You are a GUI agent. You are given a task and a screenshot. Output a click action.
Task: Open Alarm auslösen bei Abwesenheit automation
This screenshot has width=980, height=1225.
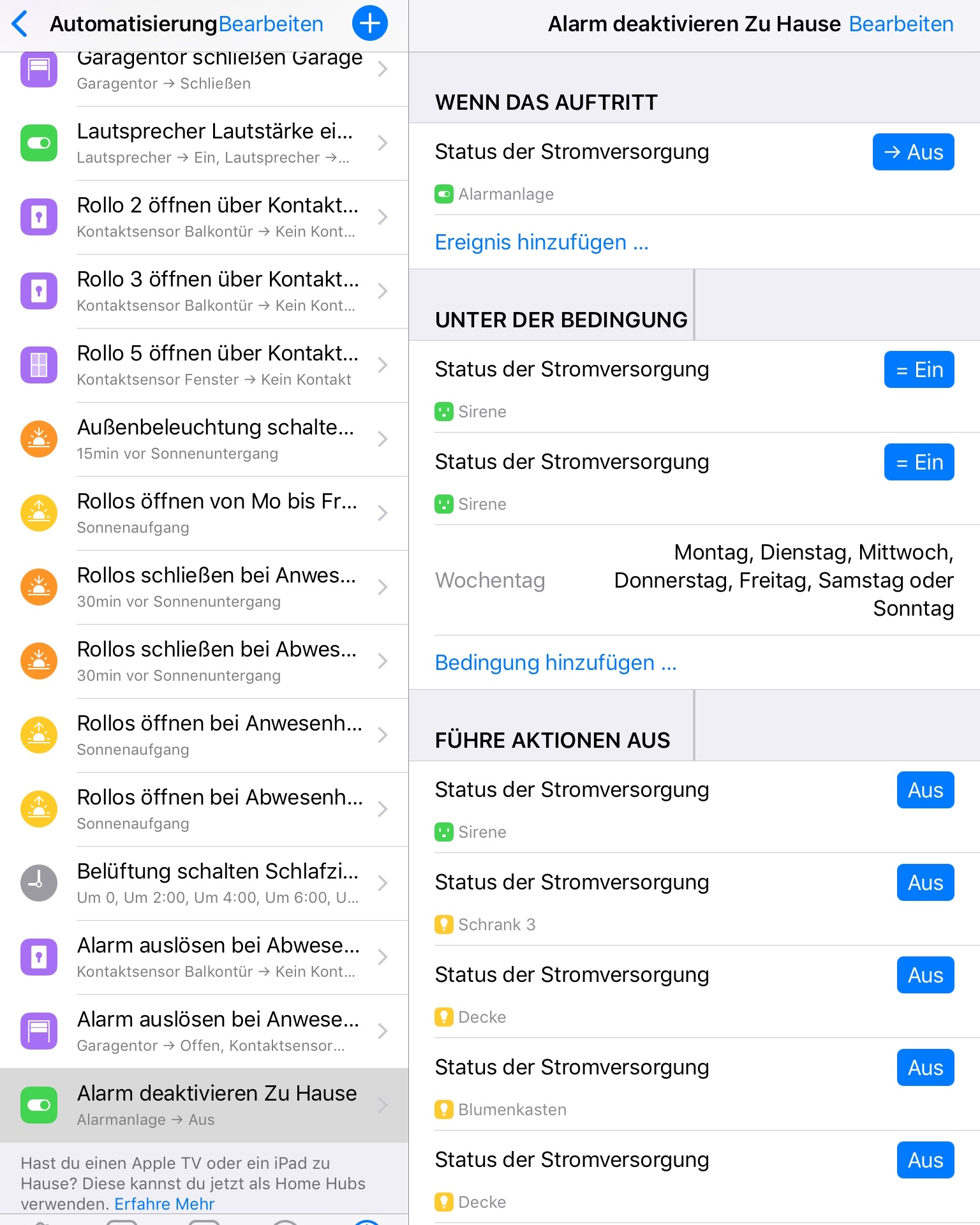(217, 957)
